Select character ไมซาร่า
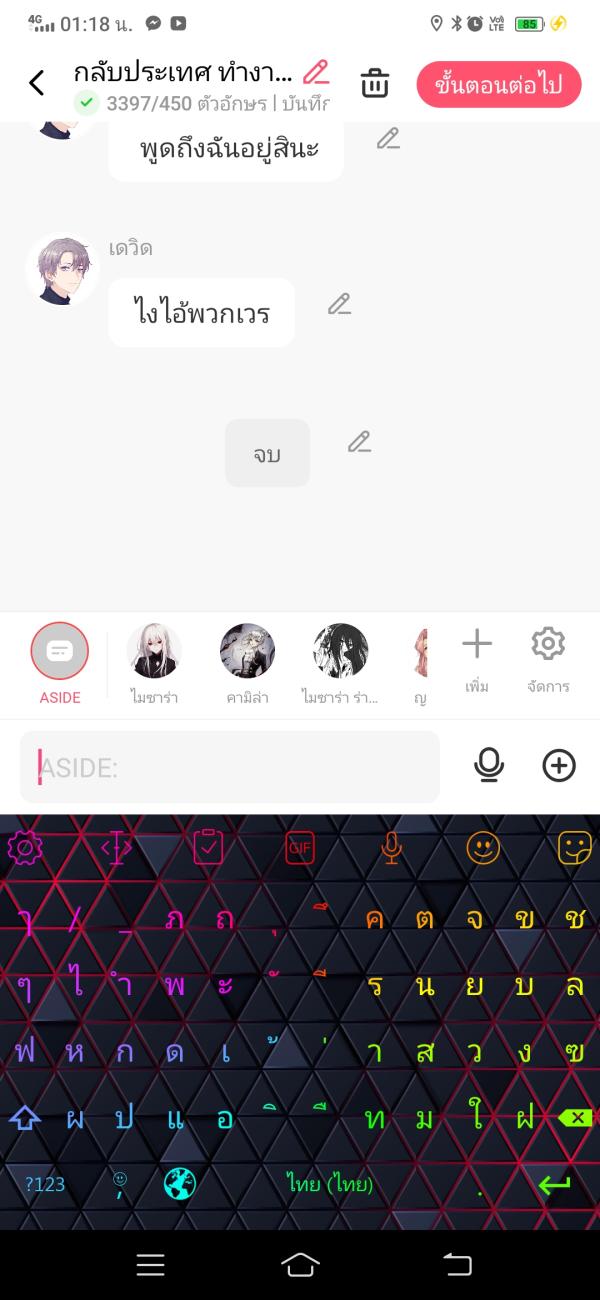This screenshot has height=1300, width=600. click(154, 652)
